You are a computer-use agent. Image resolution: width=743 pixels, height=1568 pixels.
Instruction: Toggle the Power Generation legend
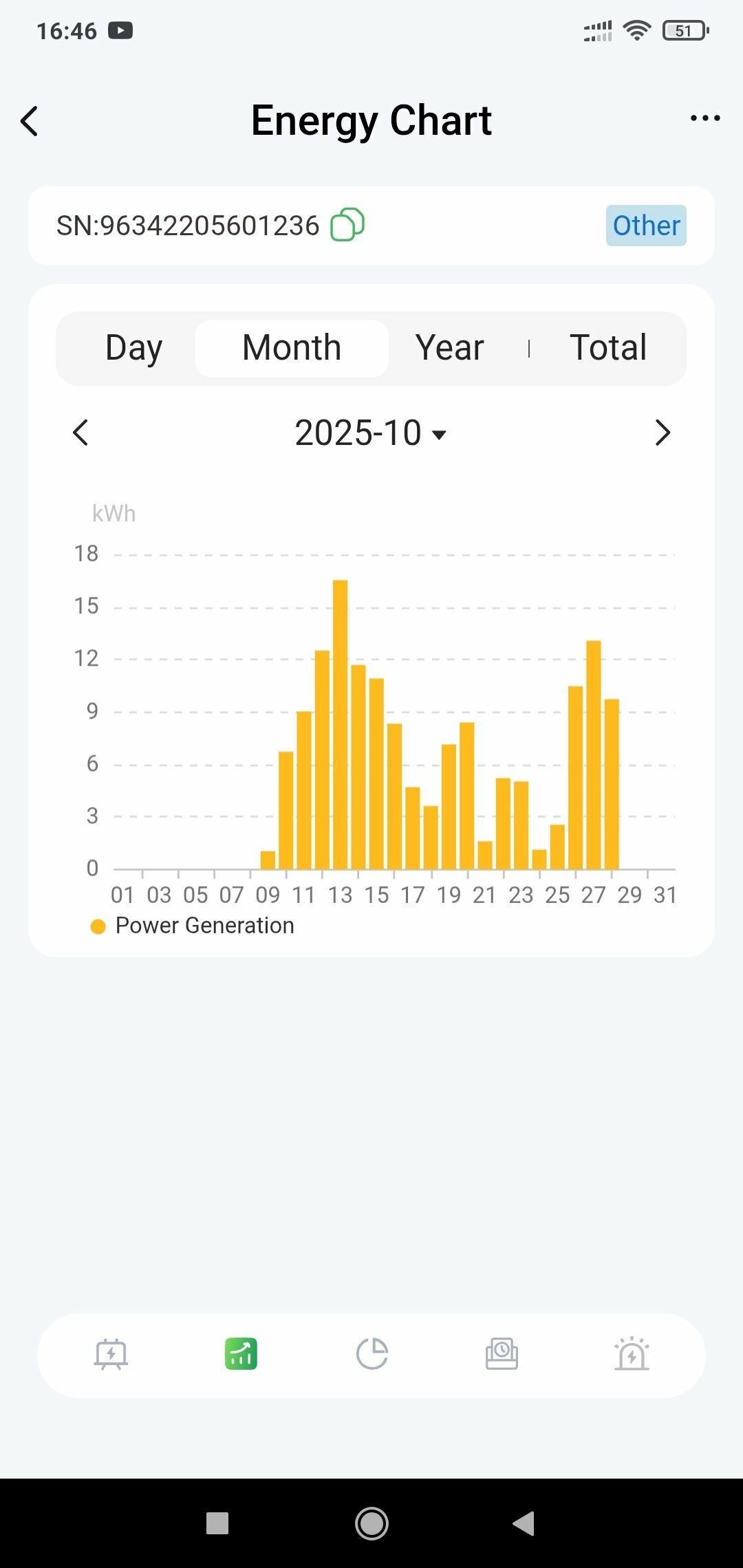[x=193, y=926]
